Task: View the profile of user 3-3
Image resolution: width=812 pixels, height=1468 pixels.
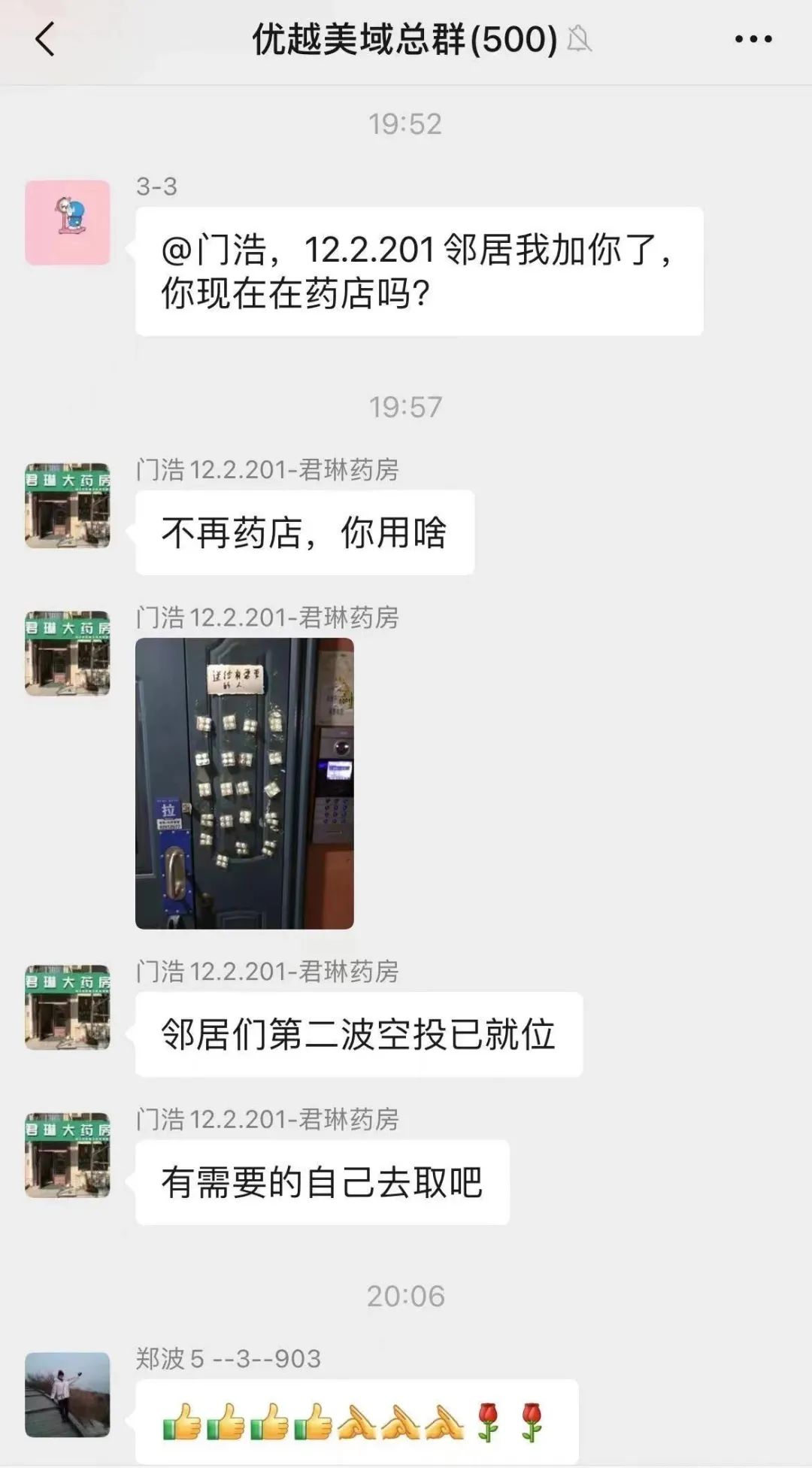Action: tap(68, 223)
